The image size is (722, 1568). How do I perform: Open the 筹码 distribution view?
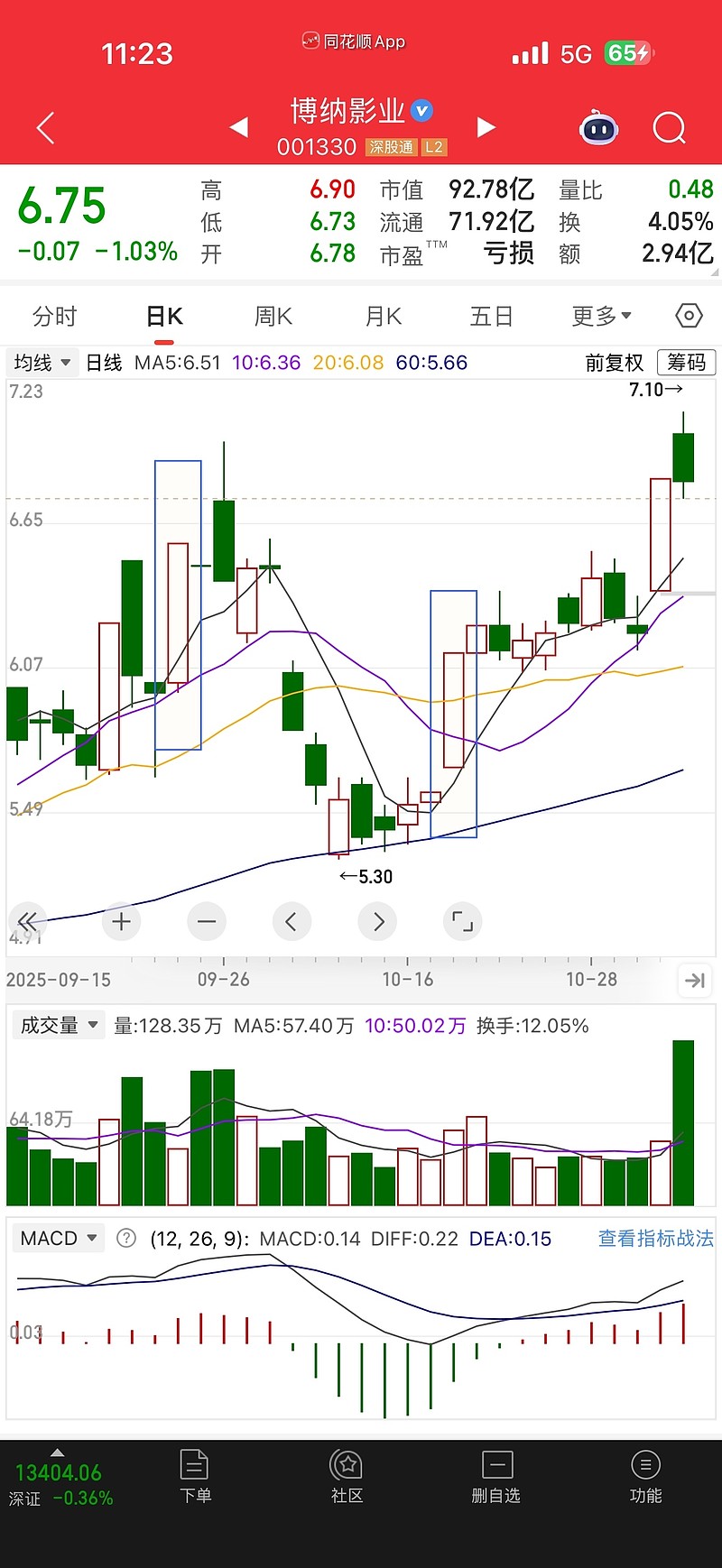(686, 363)
